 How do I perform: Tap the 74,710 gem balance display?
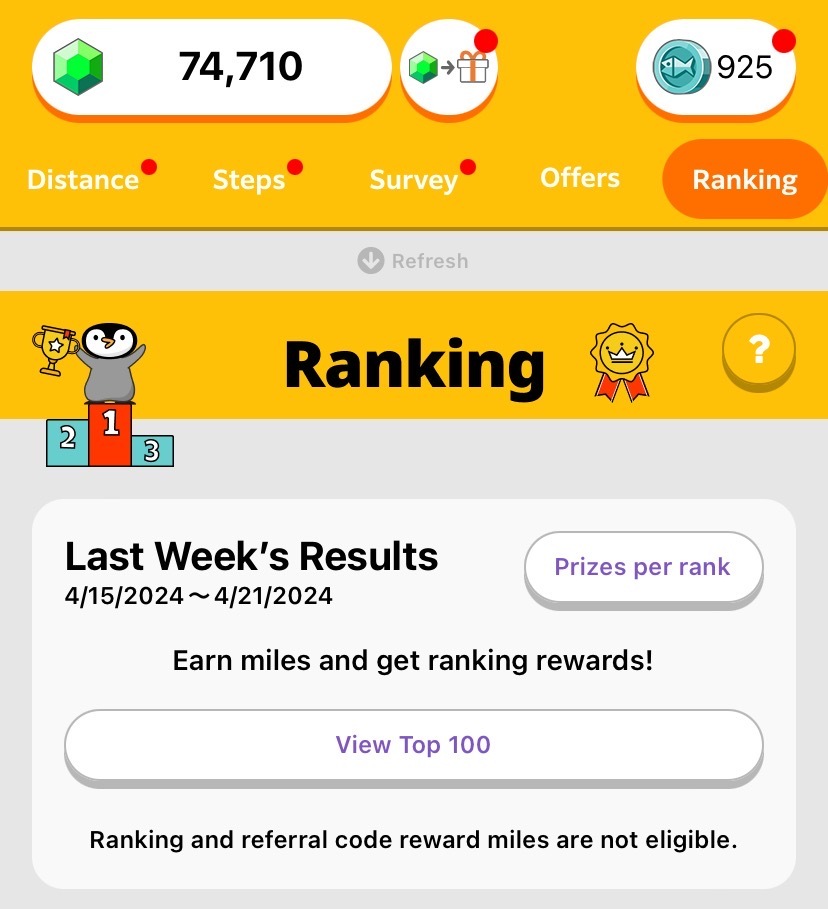click(240, 67)
